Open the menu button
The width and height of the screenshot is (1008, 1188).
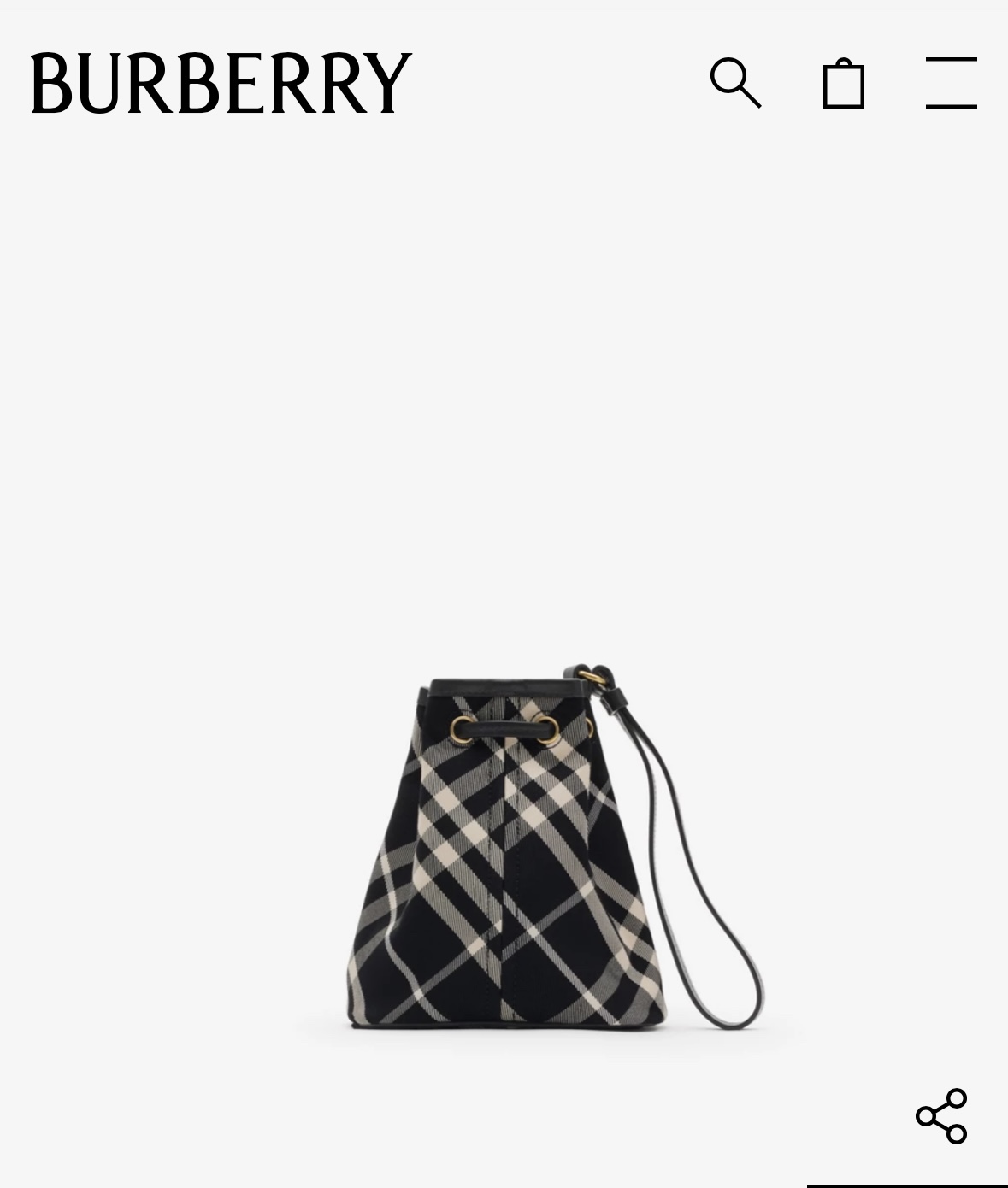[x=951, y=83]
